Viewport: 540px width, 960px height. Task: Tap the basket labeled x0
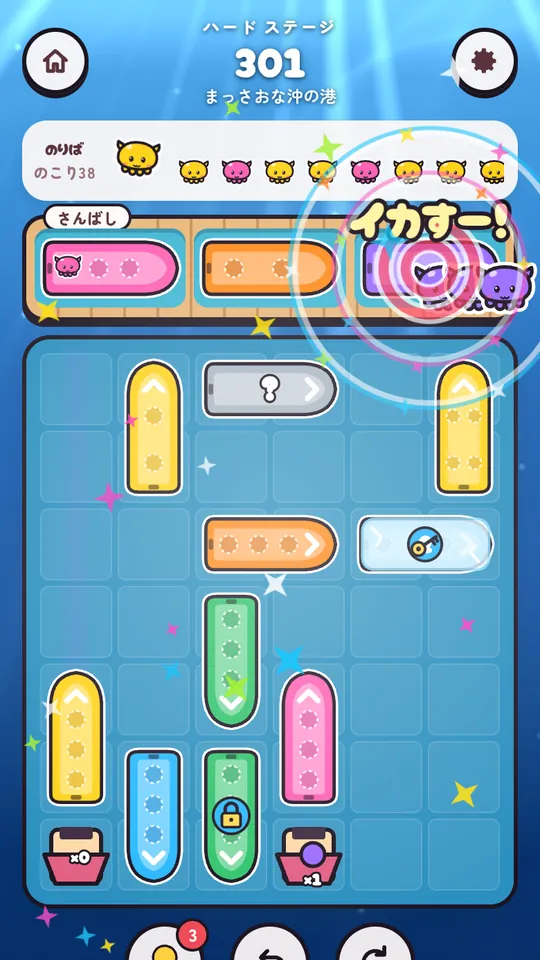75,857
